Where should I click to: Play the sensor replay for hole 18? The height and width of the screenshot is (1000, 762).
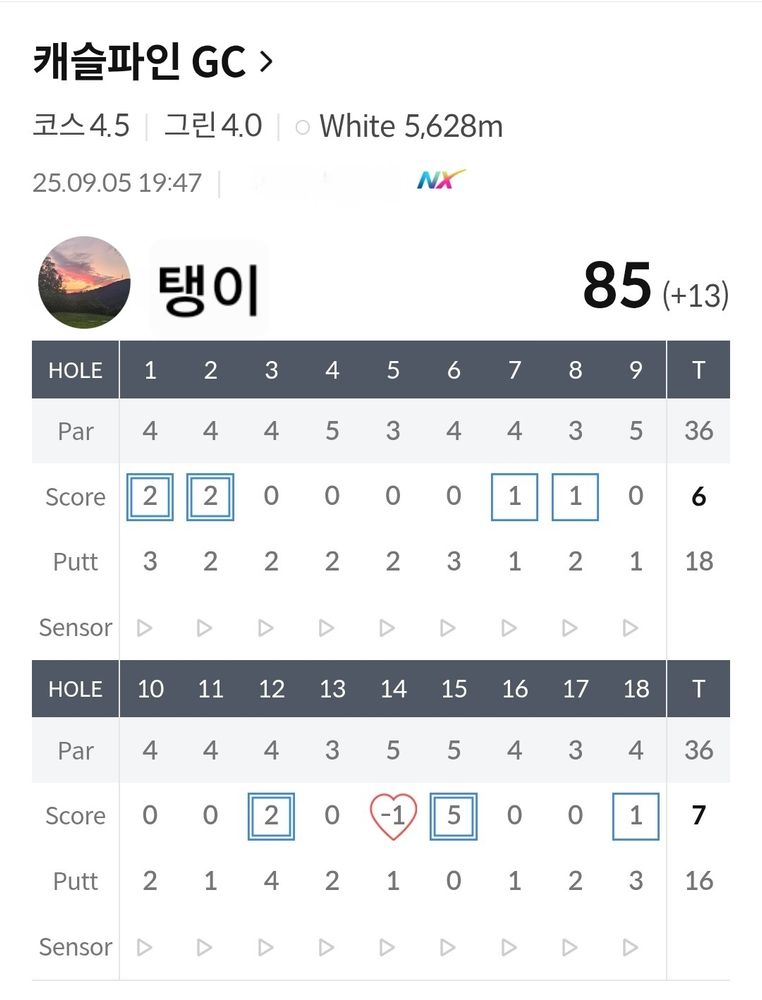coord(631,948)
